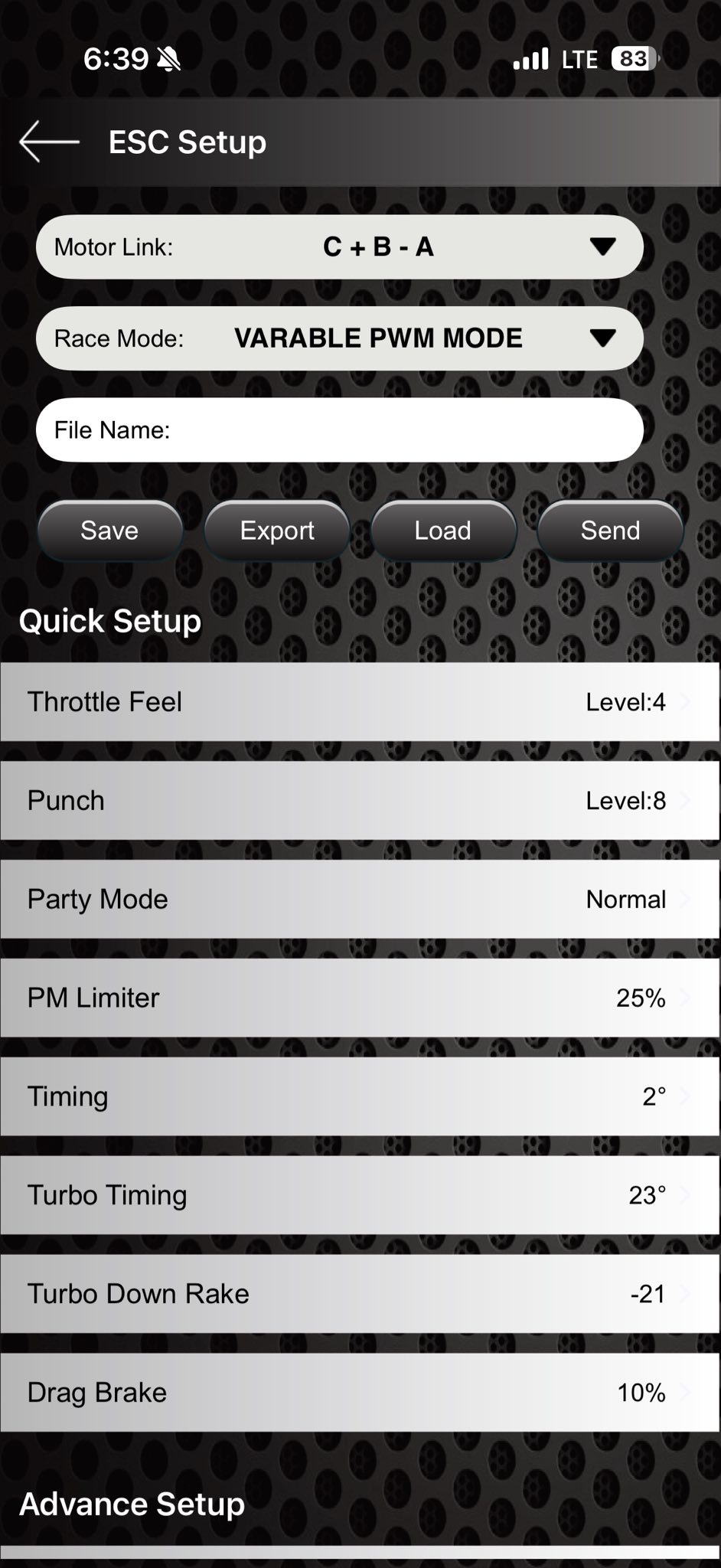The image size is (721, 1568).
Task: Open the Motor Link dropdown
Action: click(339, 247)
